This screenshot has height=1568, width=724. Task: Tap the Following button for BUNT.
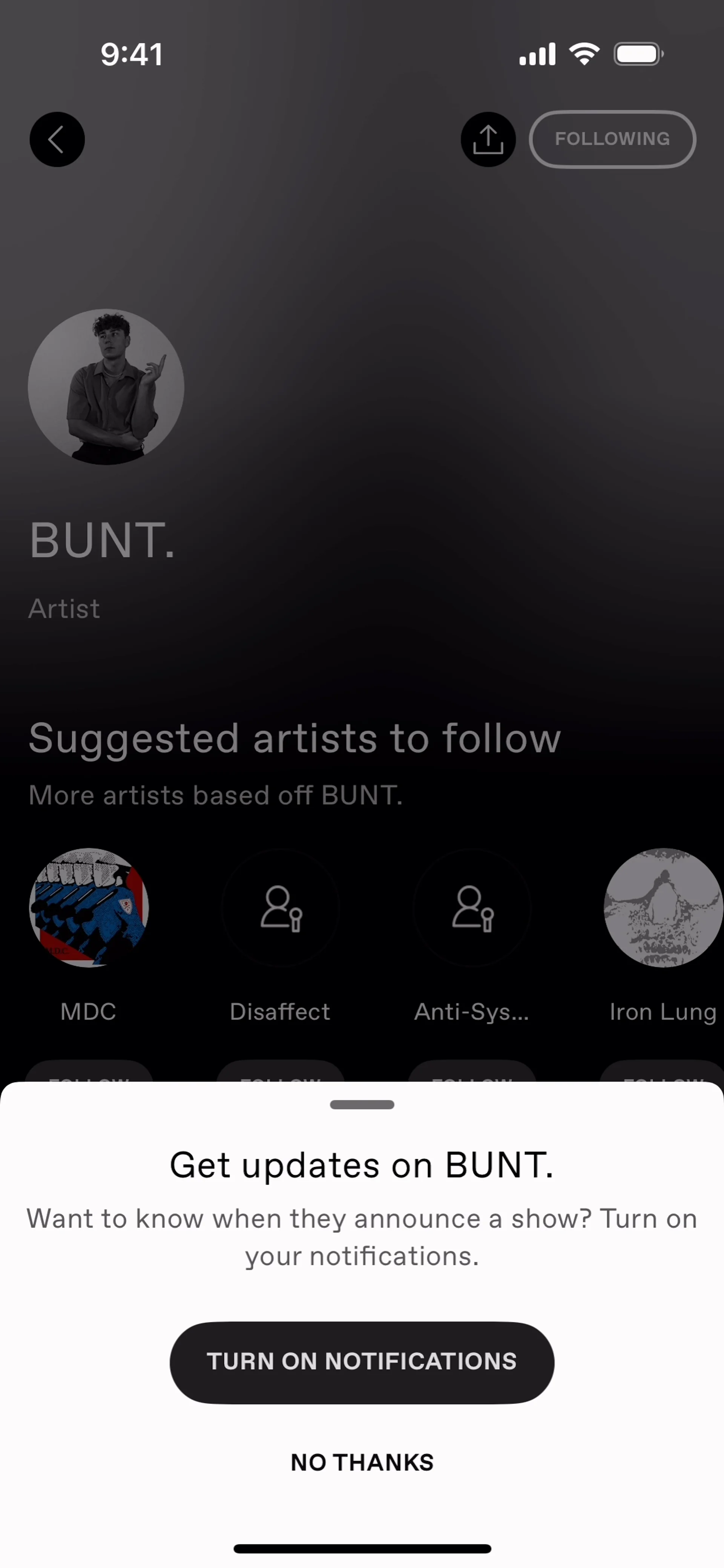pyautogui.click(x=612, y=139)
